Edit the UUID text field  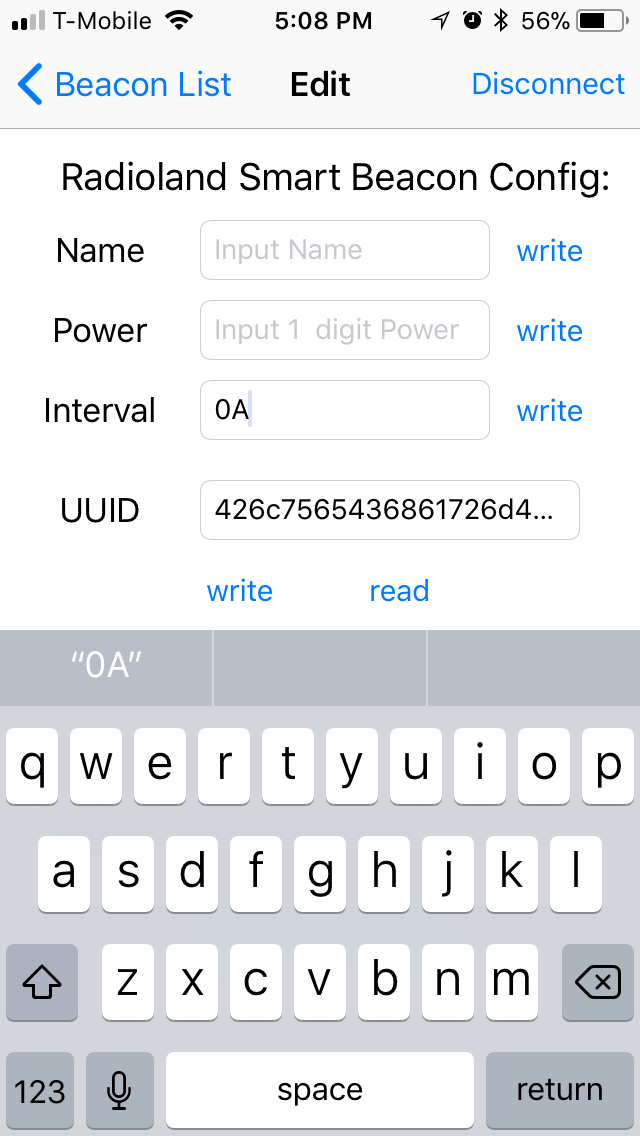click(389, 510)
